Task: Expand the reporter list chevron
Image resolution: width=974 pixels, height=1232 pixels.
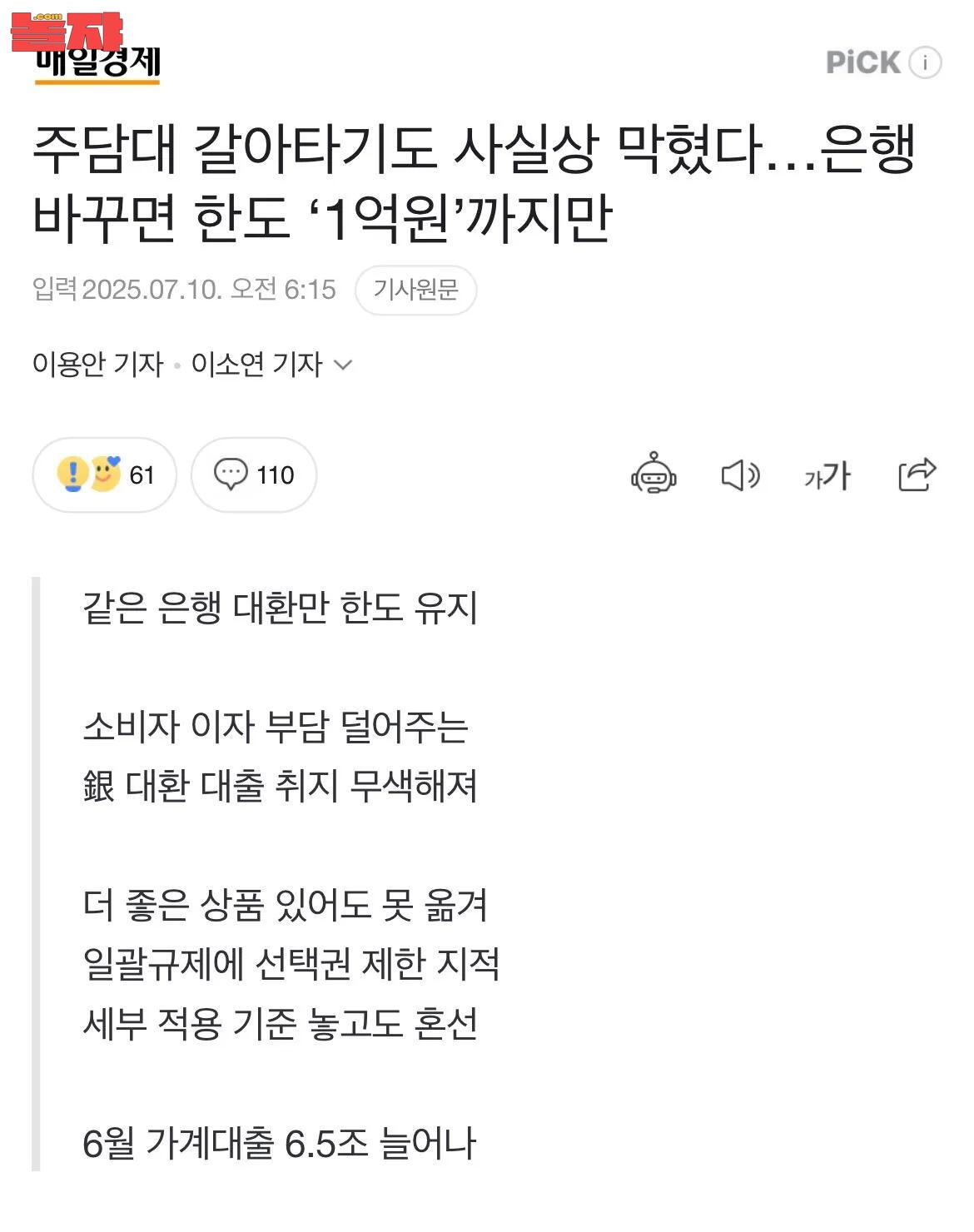Action: (x=343, y=365)
